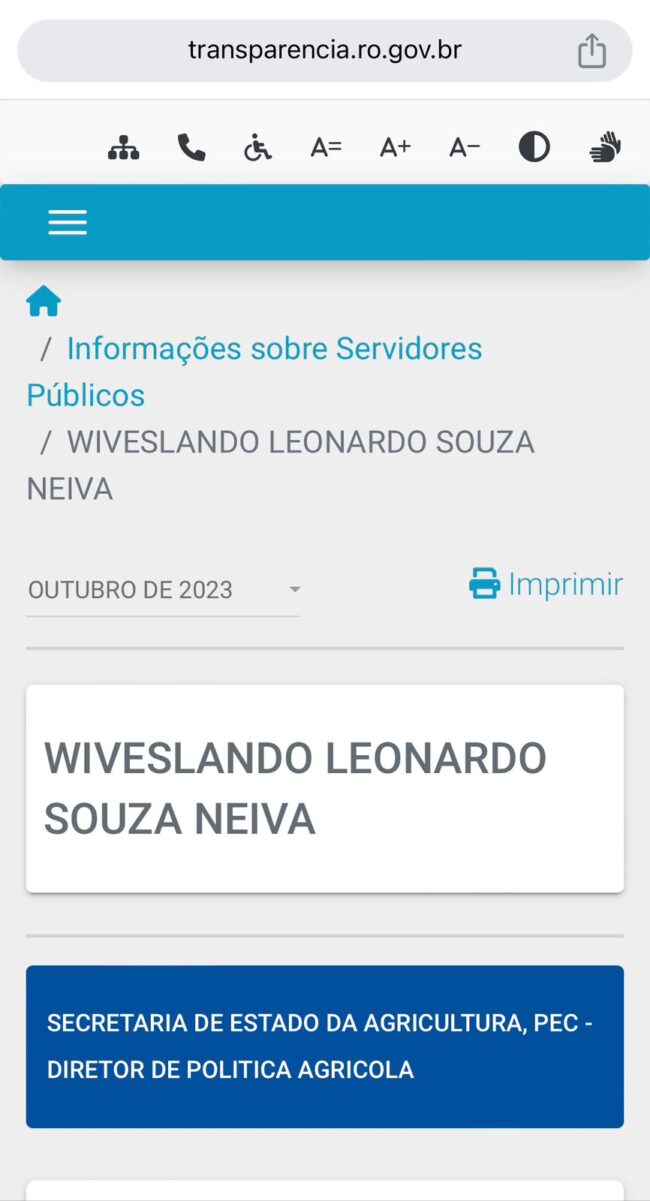Viewport: 650px width, 1201px height.
Task: Expand the OUTUBRO DE 2023 dropdown
Action: tap(163, 590)
